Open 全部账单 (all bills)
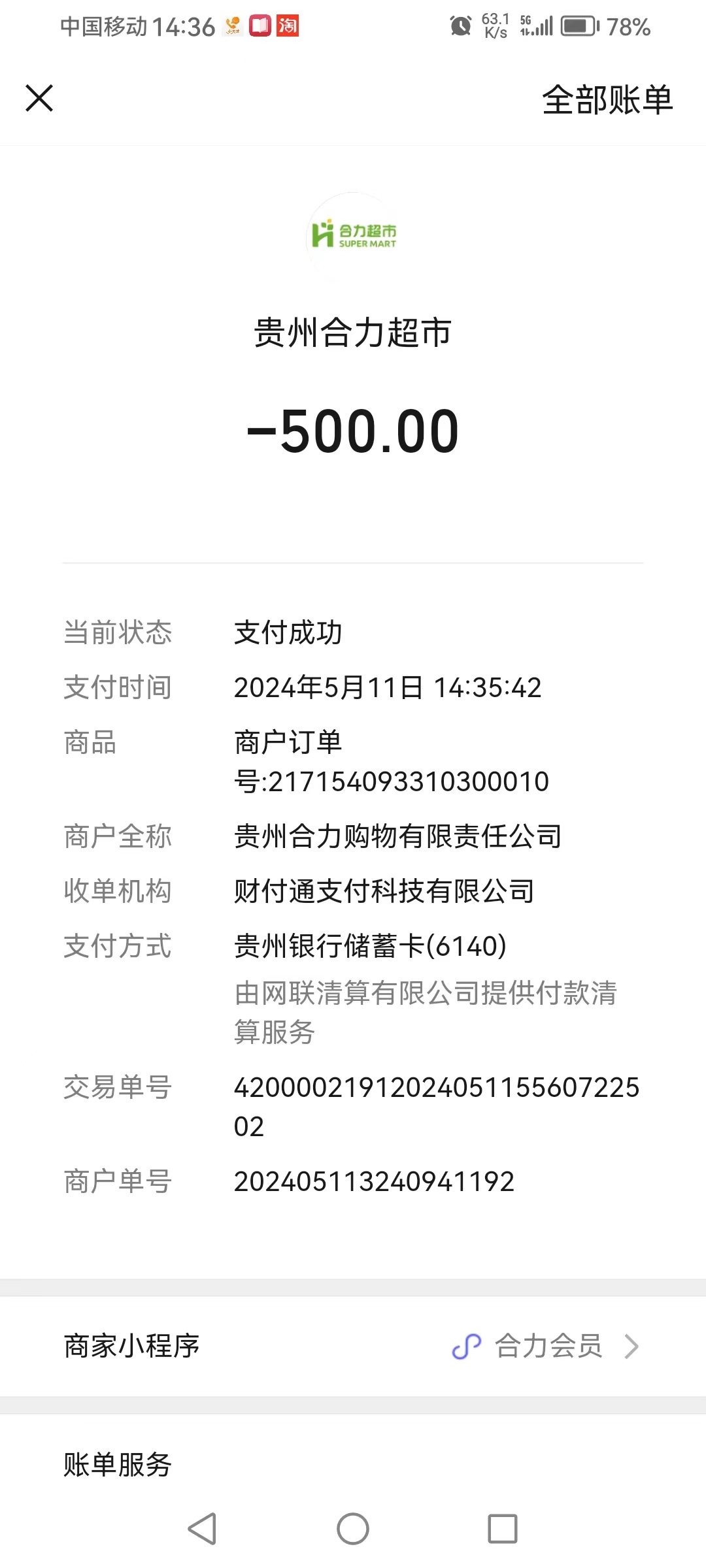This screenshot has height=1568, width=706. tap(607, 100)
